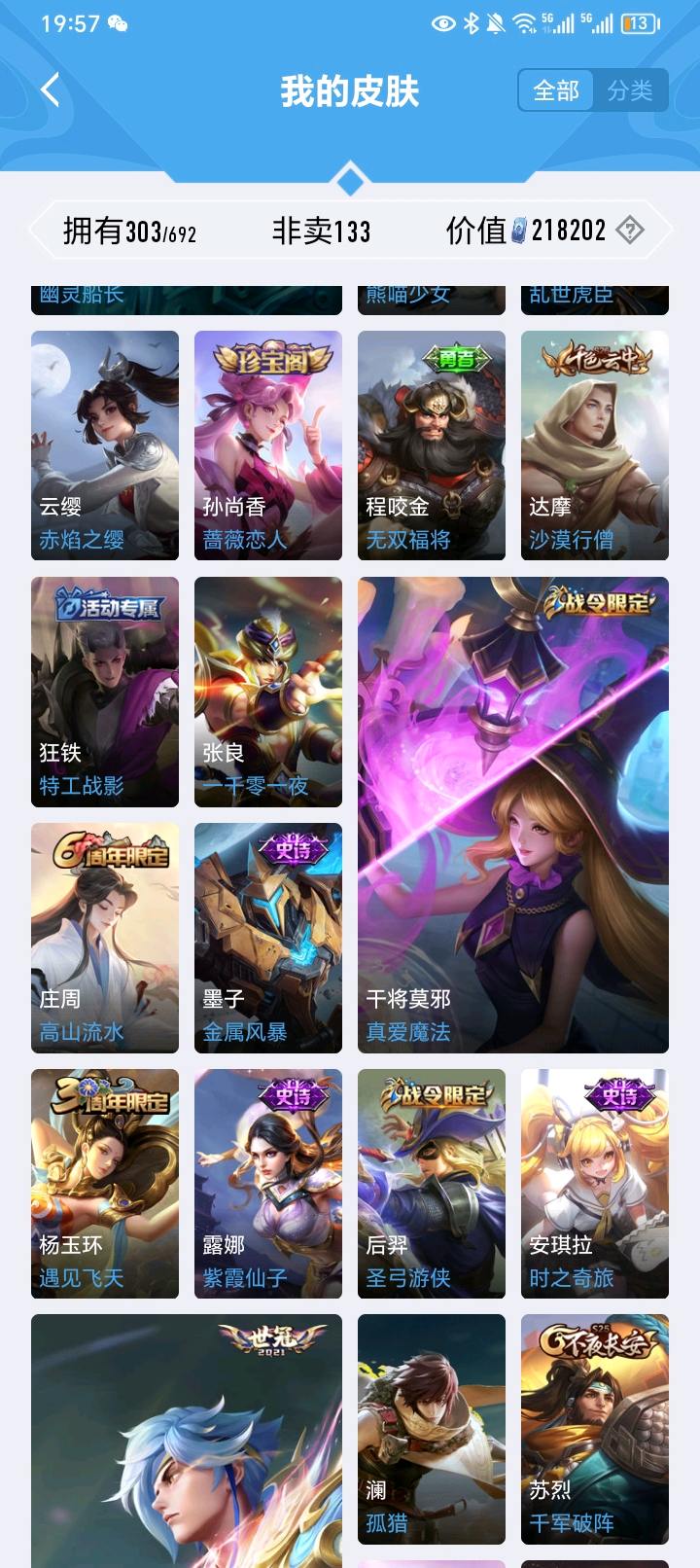Open the 世冠 2021 skin card
This screenshot has height=1568, width=700.
pos(187,1440)
